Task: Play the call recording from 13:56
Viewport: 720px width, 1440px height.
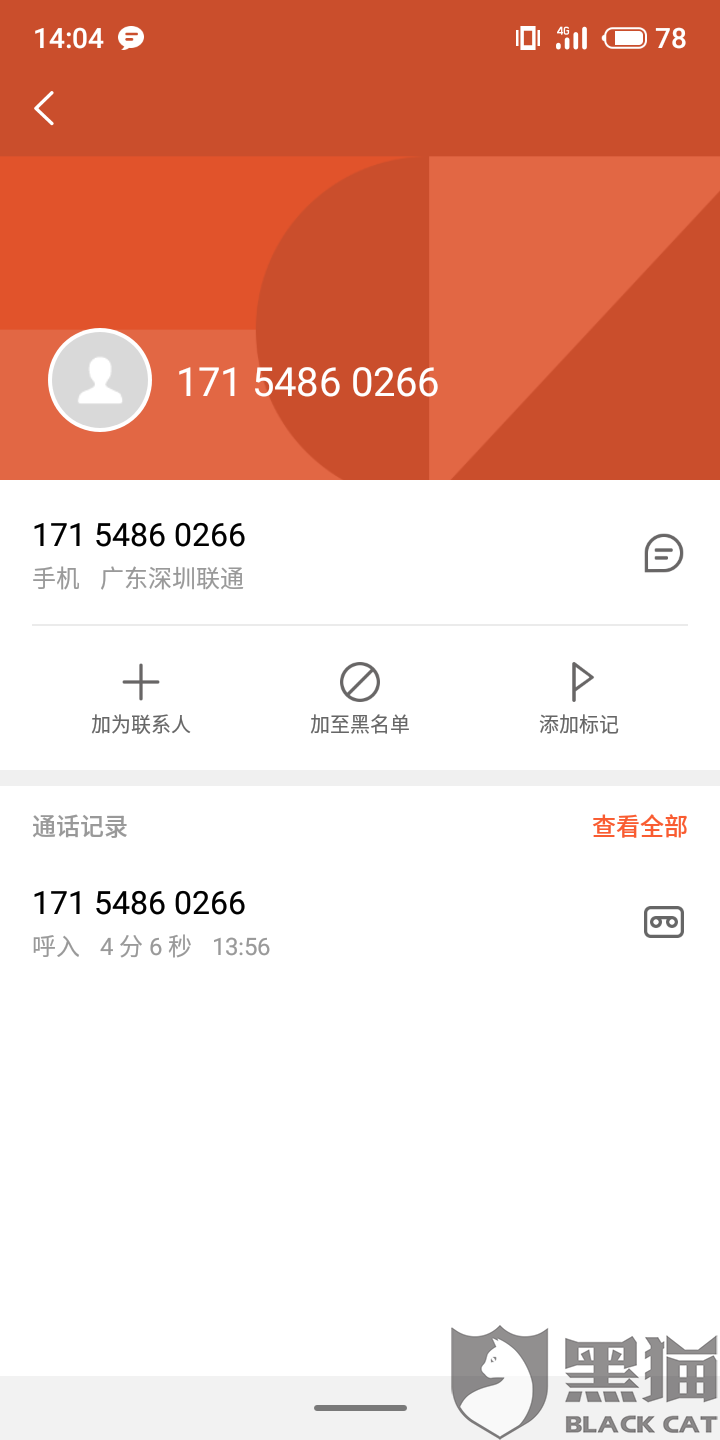Action: pyautogui.click(x=663, y=921)
